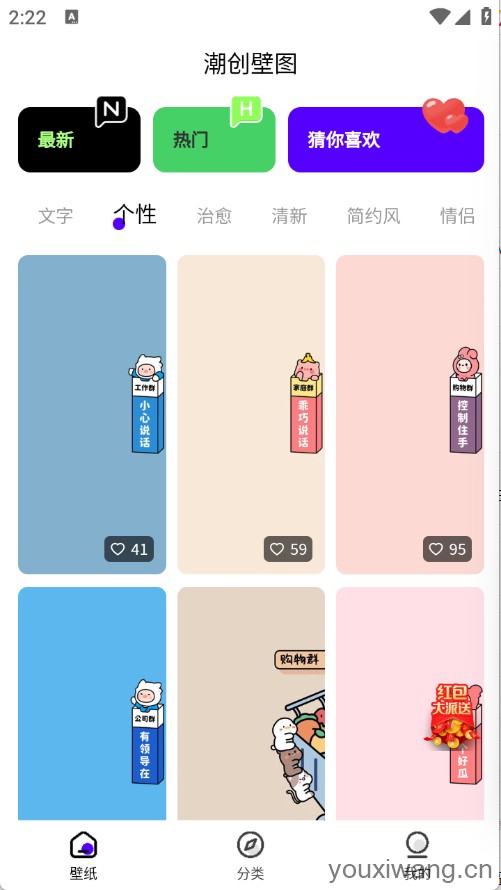Switch to the 简约风 category tab

373,216
